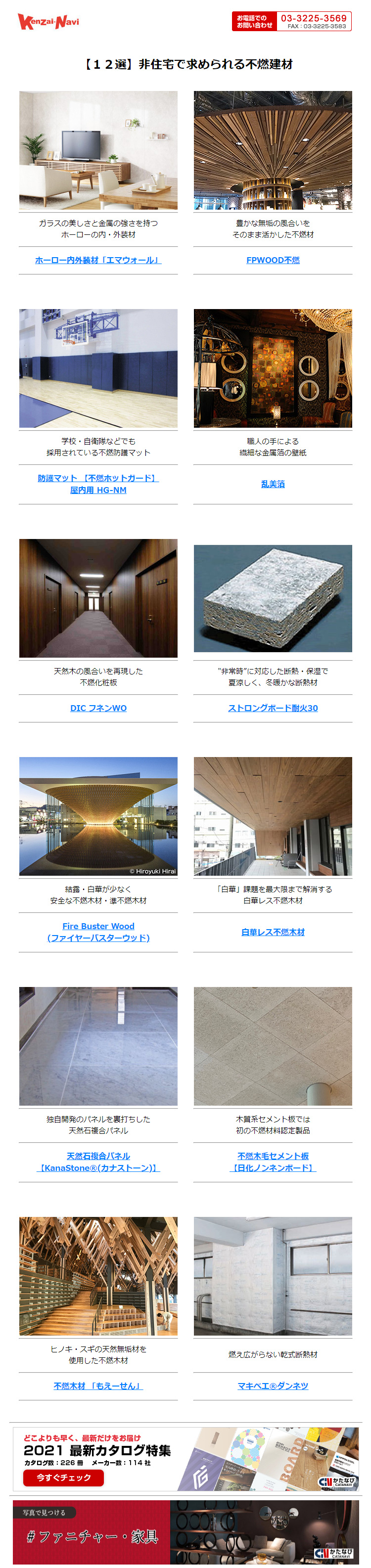Open the マキベエ®ダンネツ link
Screen dimensions: 371x1568
click(272, 1386)
